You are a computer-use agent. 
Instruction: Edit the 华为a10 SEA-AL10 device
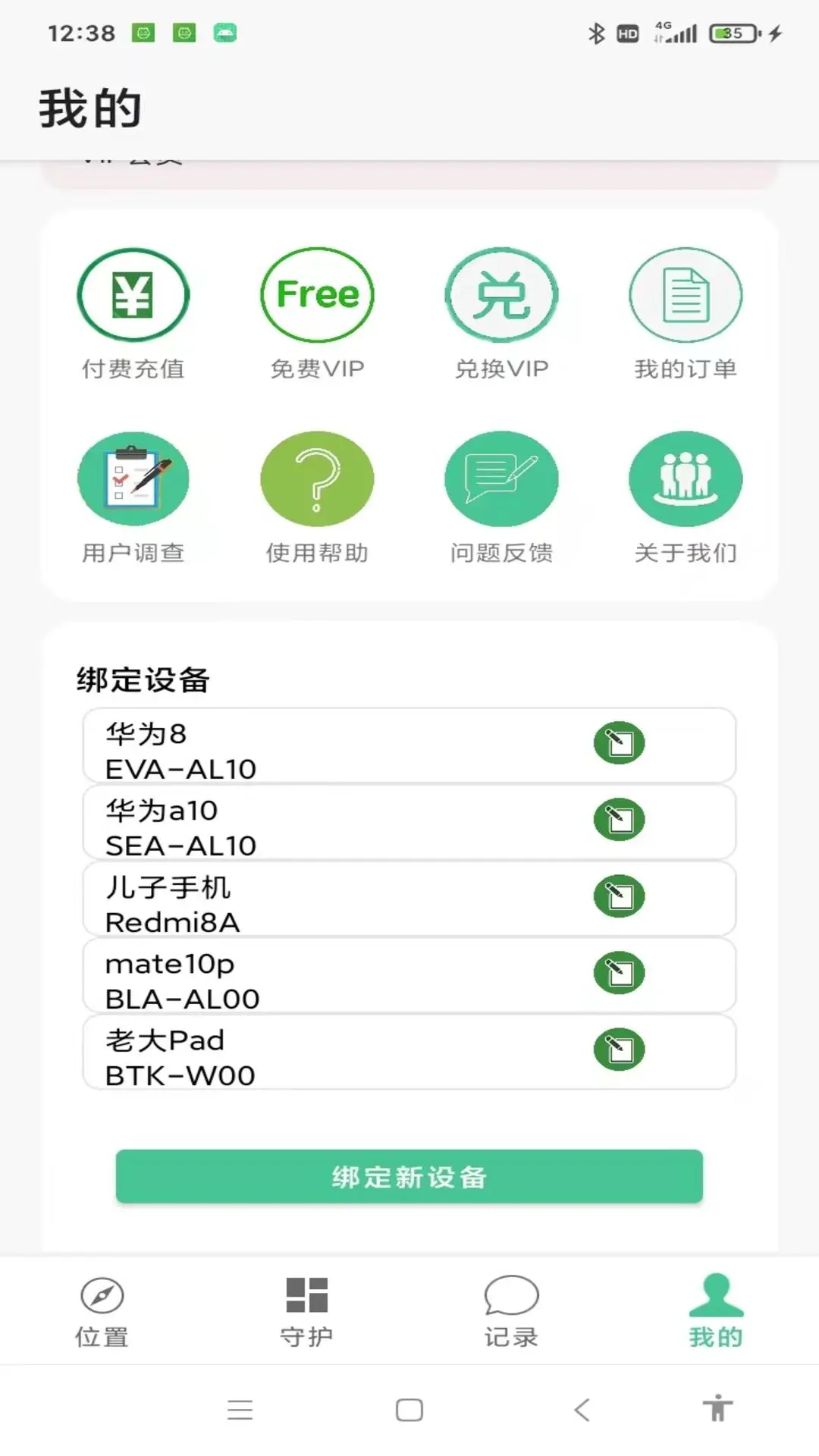click(619, 819)
